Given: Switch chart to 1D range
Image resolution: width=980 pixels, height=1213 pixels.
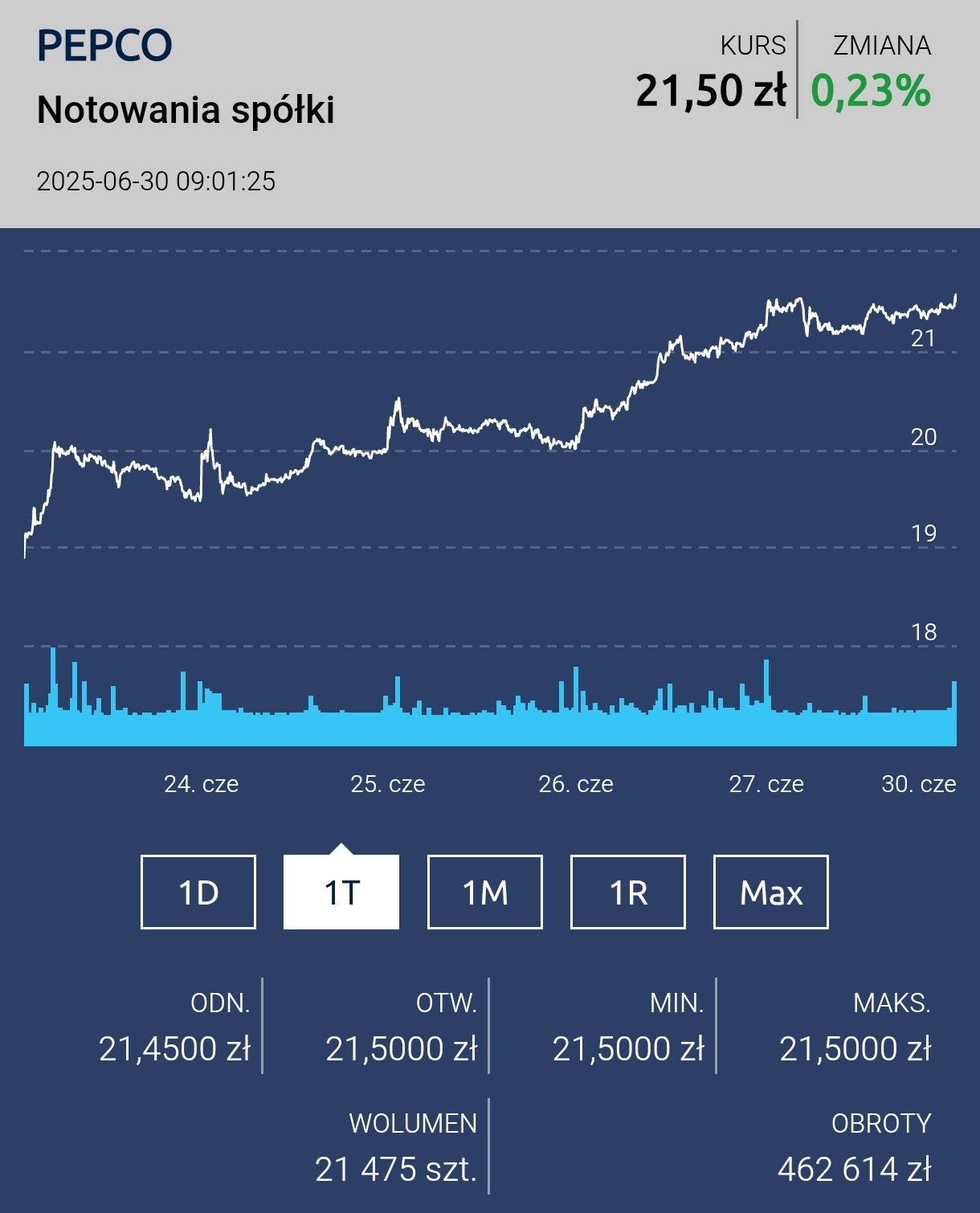Looking at the screenshot, I should click(198, 892).
